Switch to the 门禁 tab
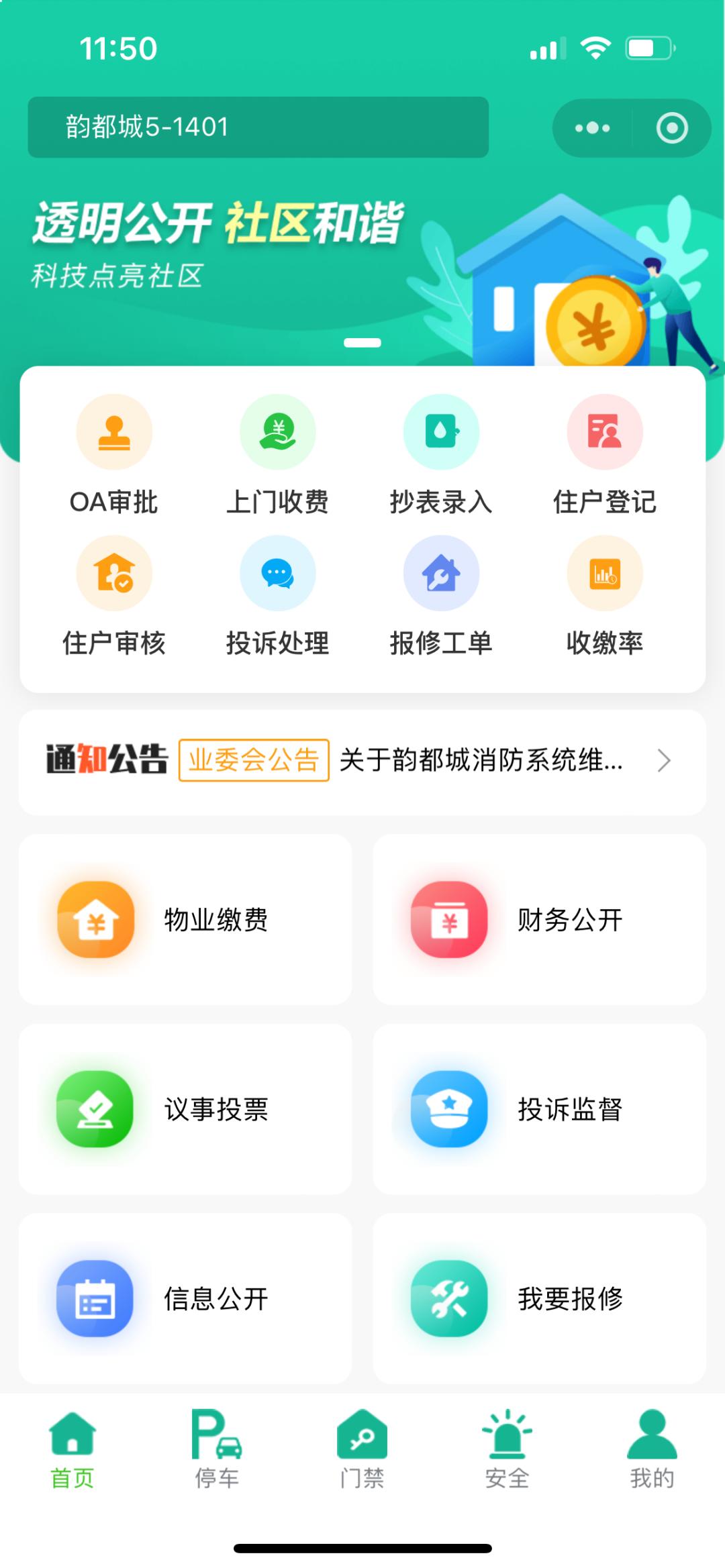The width and height of the screenshot is (725, 1568). coord(362,1449)
